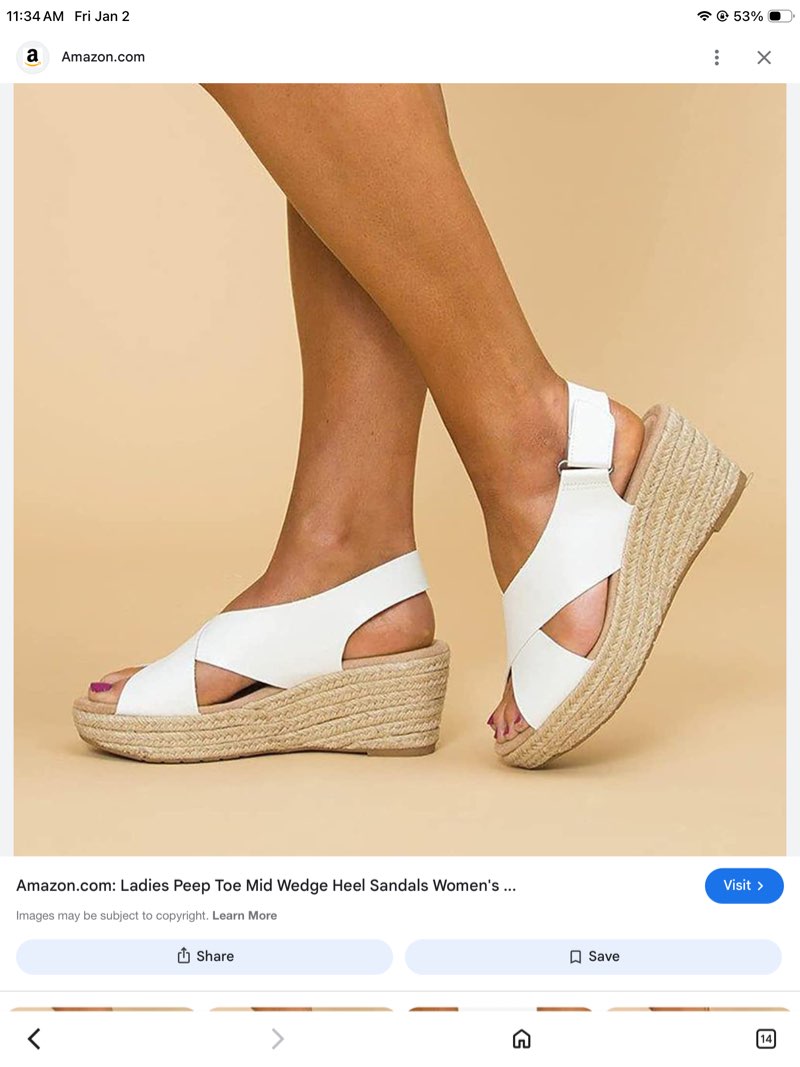This screenshot has width=800, height=1067.
Task: Open the tab switcher showing 14 tabs
Action: [x=765, y=1039]
